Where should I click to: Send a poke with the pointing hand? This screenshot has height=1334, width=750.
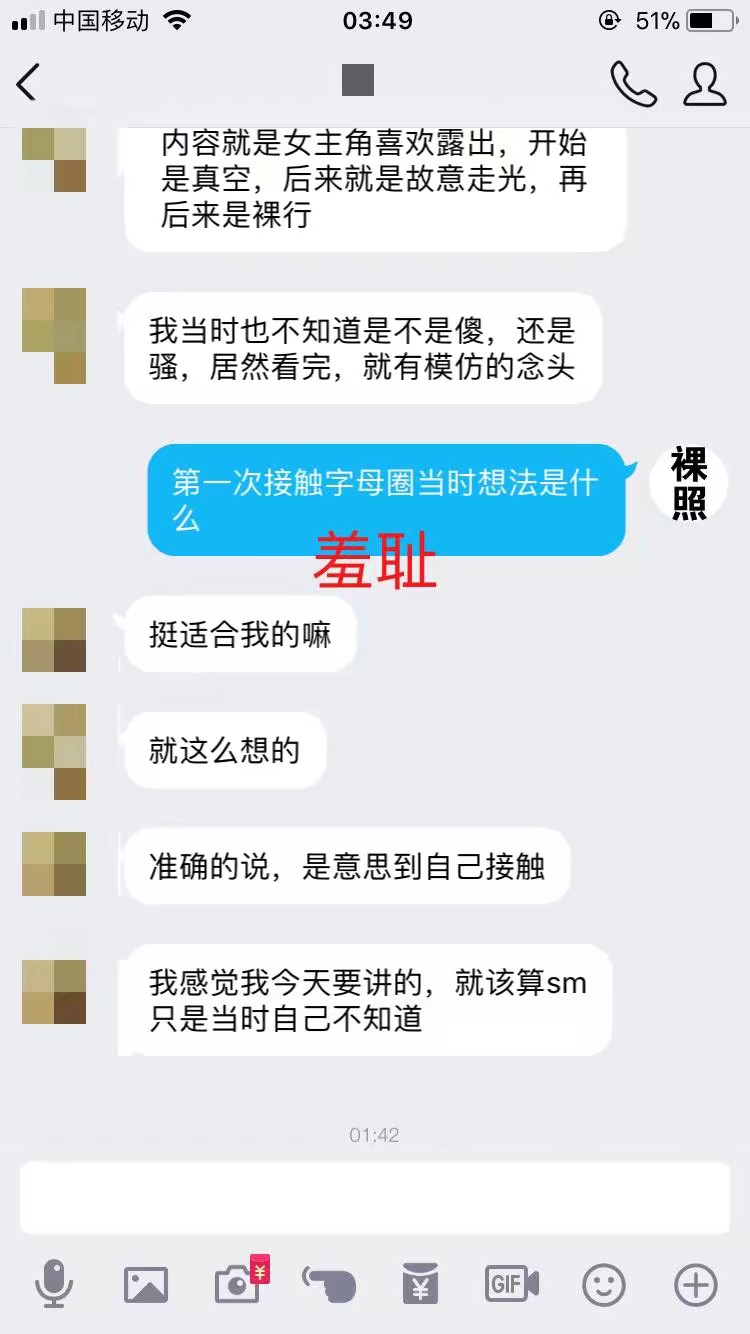click(329, 1284)
